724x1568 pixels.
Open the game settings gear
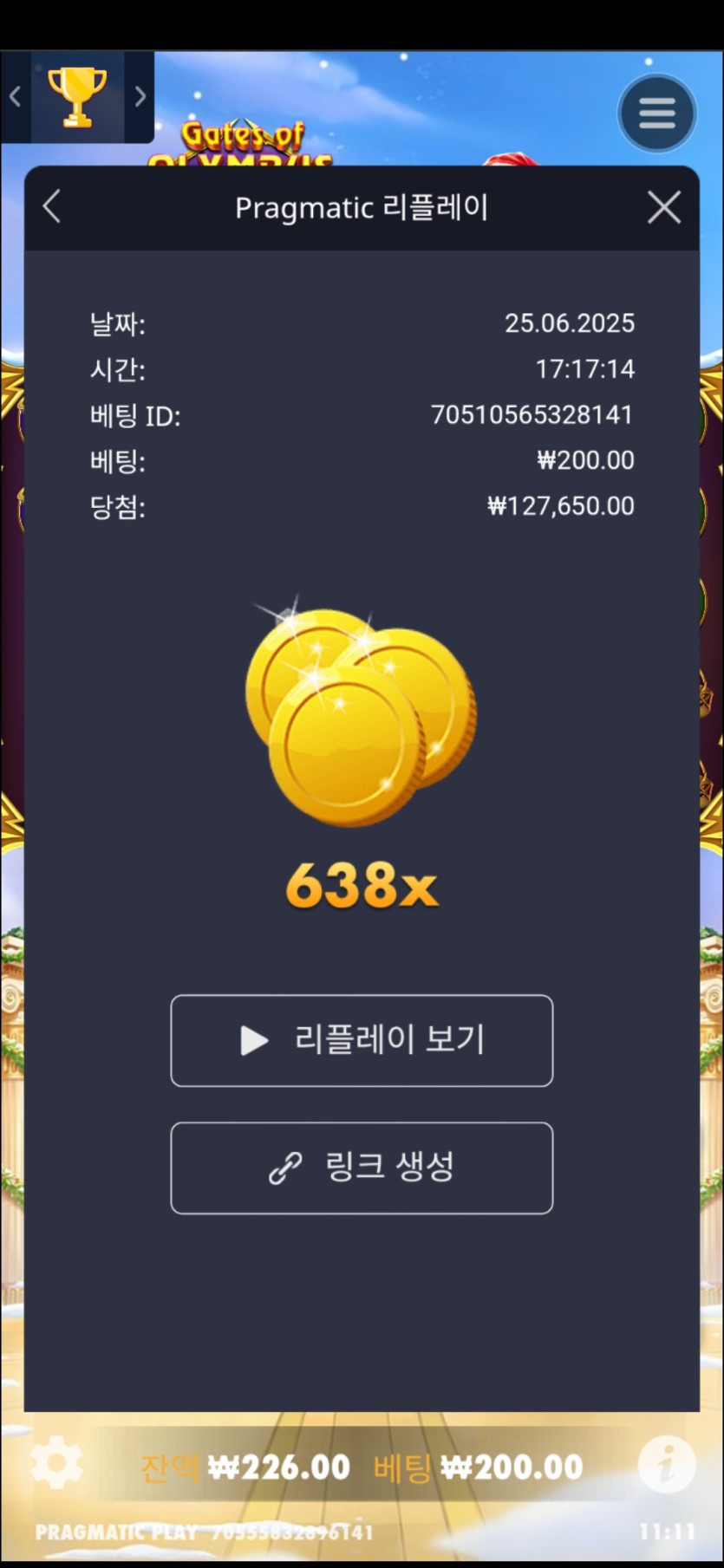click(x=57, y=1464)
